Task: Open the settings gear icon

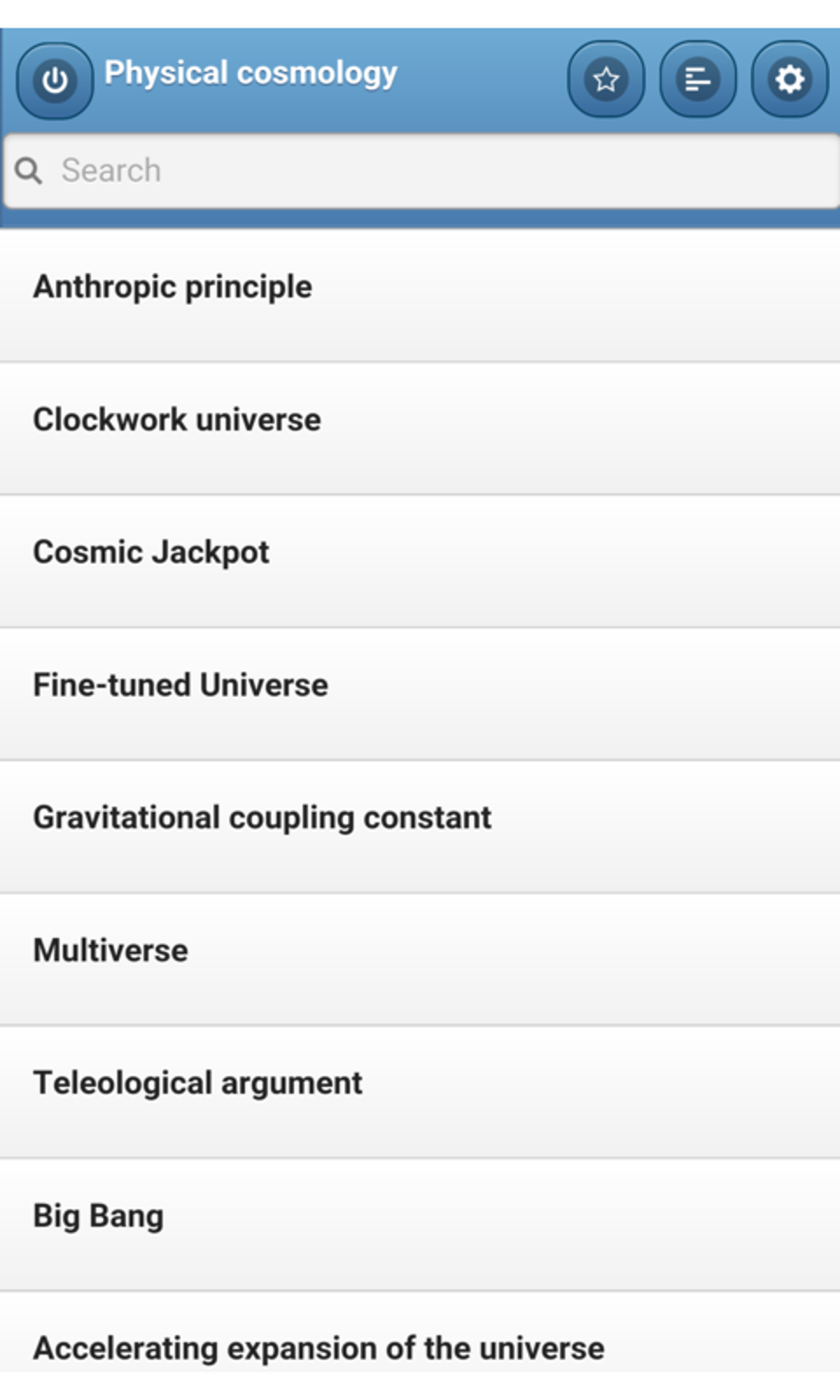Action: tap(789, 80)
